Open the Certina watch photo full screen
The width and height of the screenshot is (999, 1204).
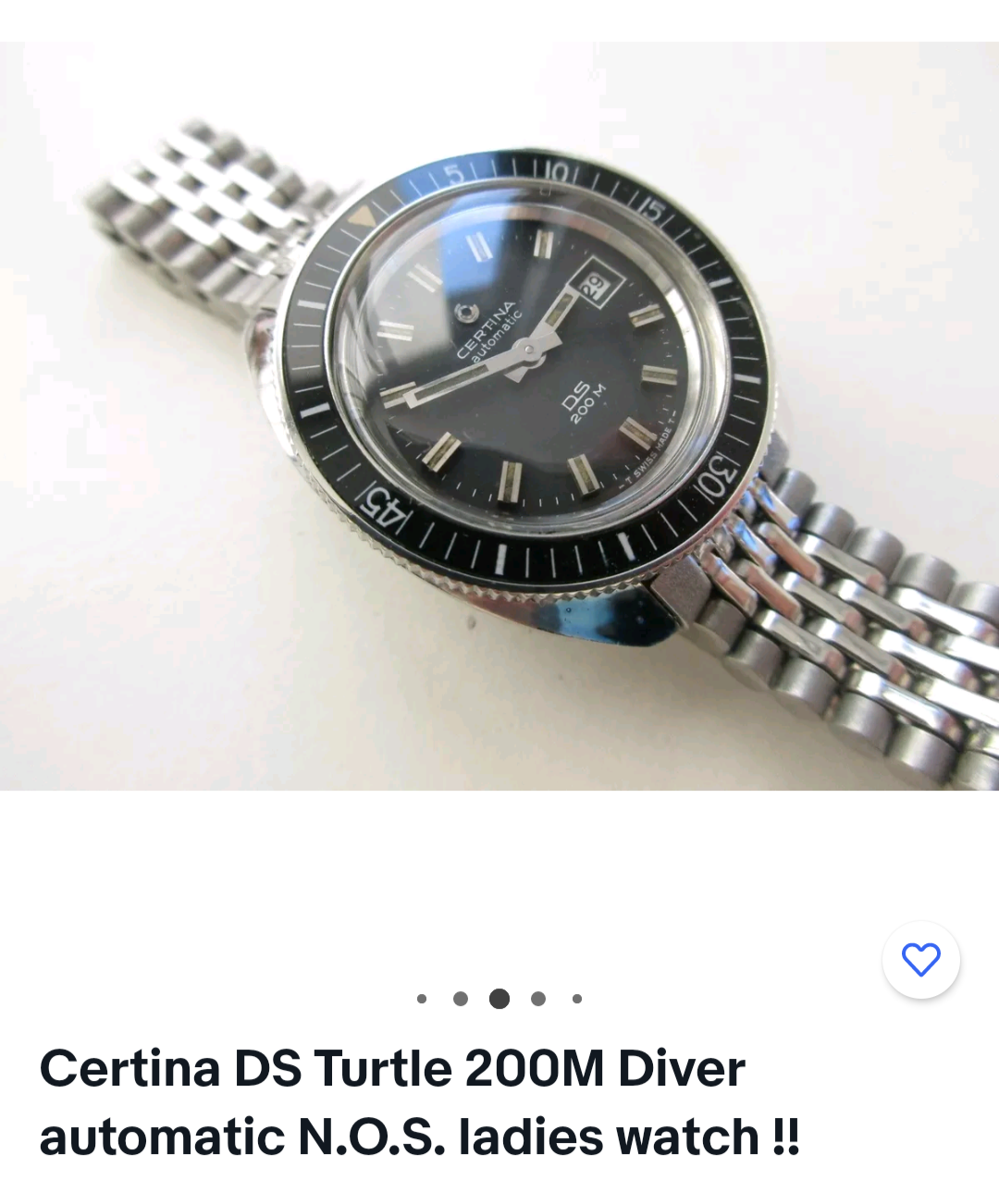tap(499, 416)
